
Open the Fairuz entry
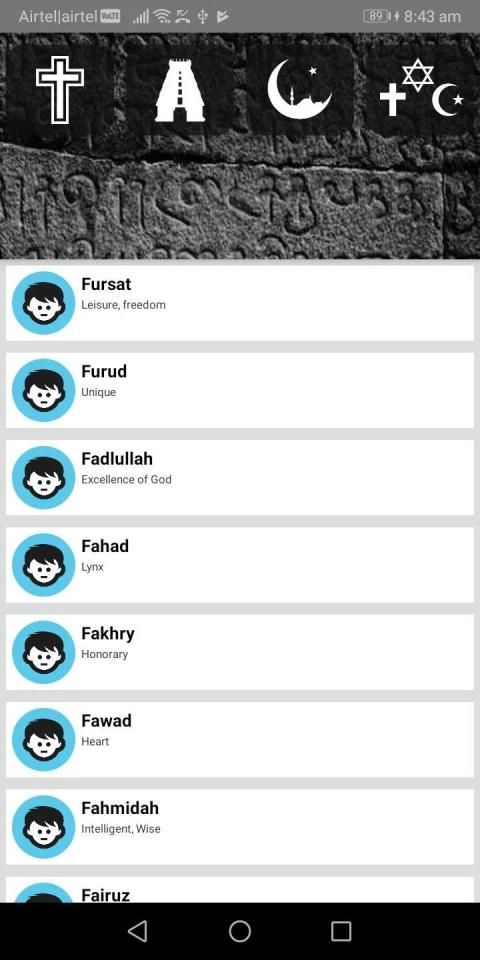[240, 890]
